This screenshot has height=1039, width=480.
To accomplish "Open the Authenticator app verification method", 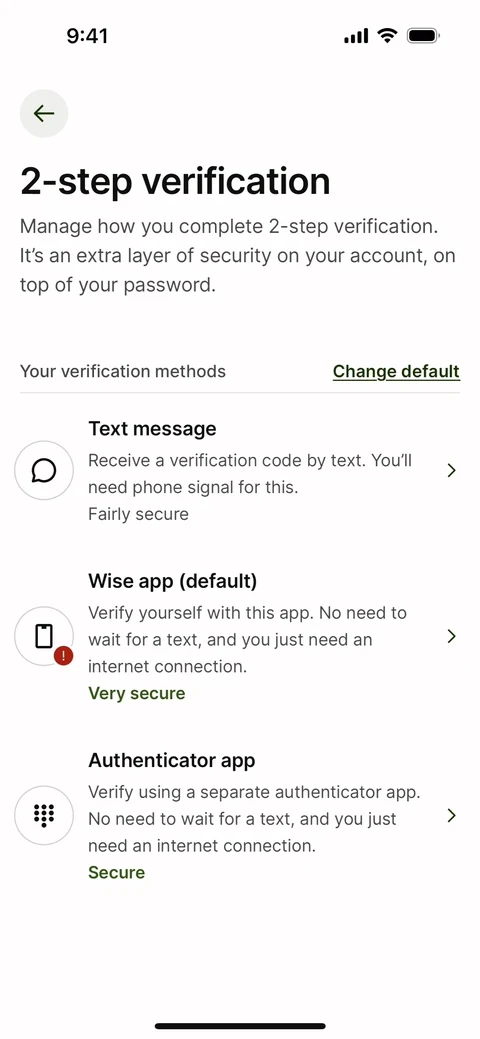I will coord(240,816).
